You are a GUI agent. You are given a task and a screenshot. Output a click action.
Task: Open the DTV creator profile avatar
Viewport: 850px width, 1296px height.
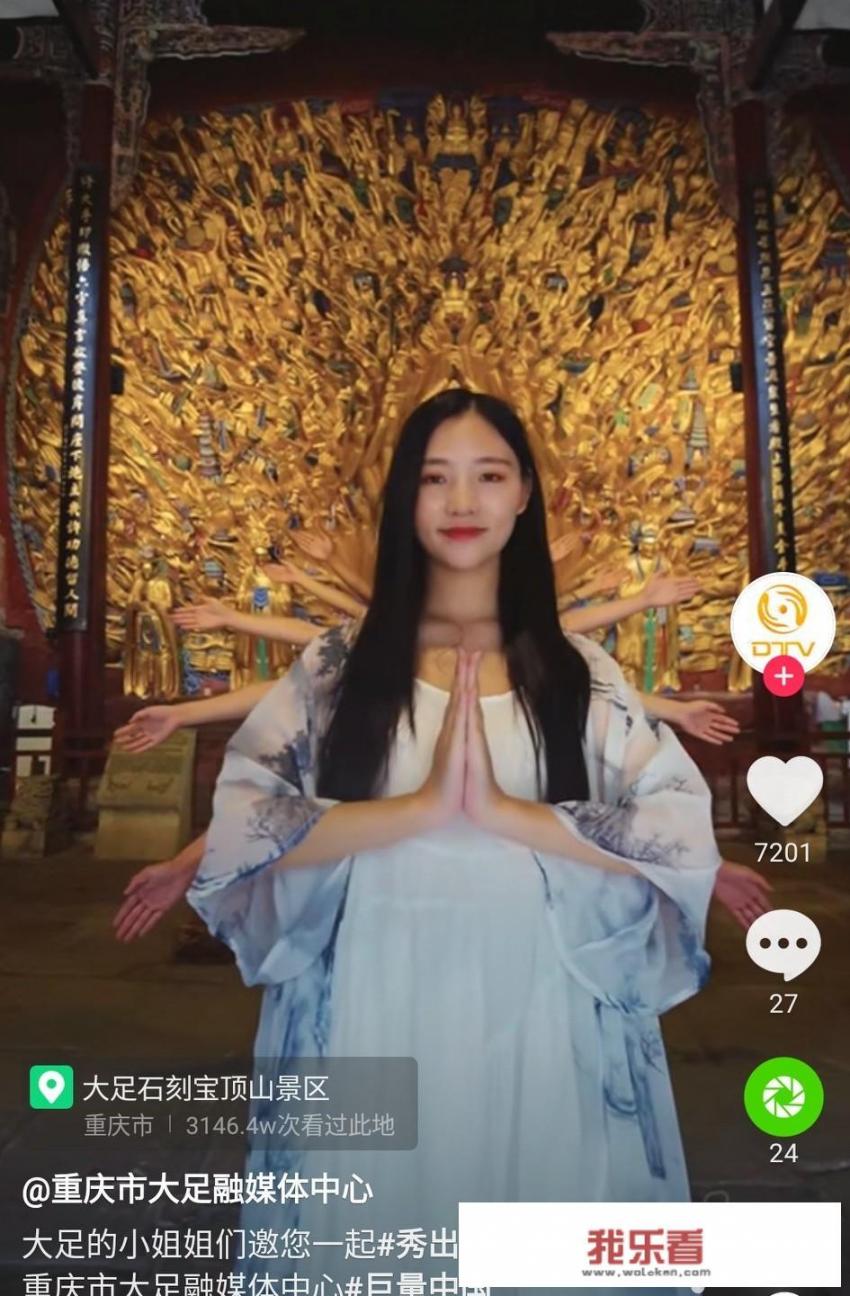(x=782, y=621)
